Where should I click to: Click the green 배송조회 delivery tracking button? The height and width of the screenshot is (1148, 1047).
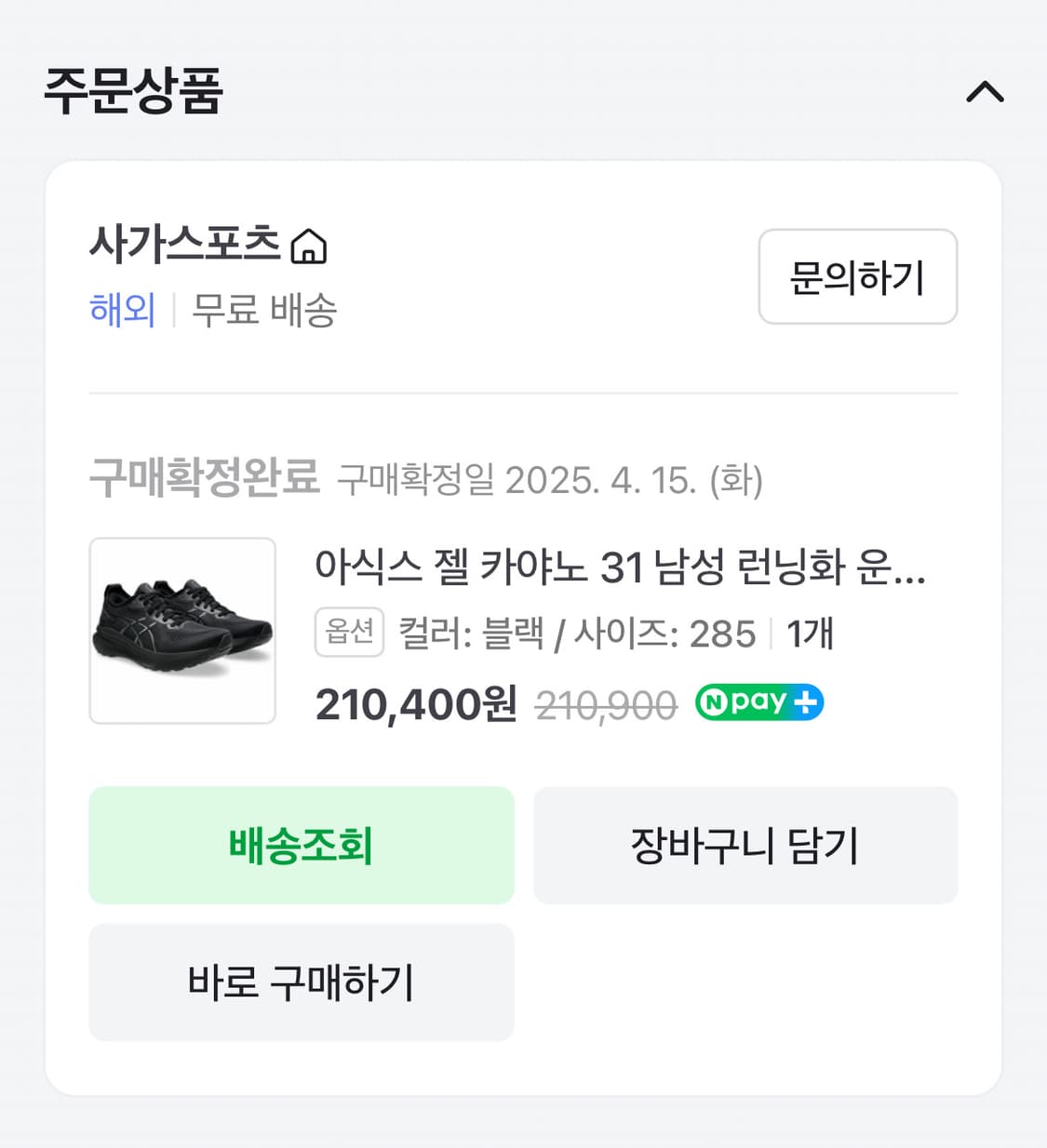[301, 846]
